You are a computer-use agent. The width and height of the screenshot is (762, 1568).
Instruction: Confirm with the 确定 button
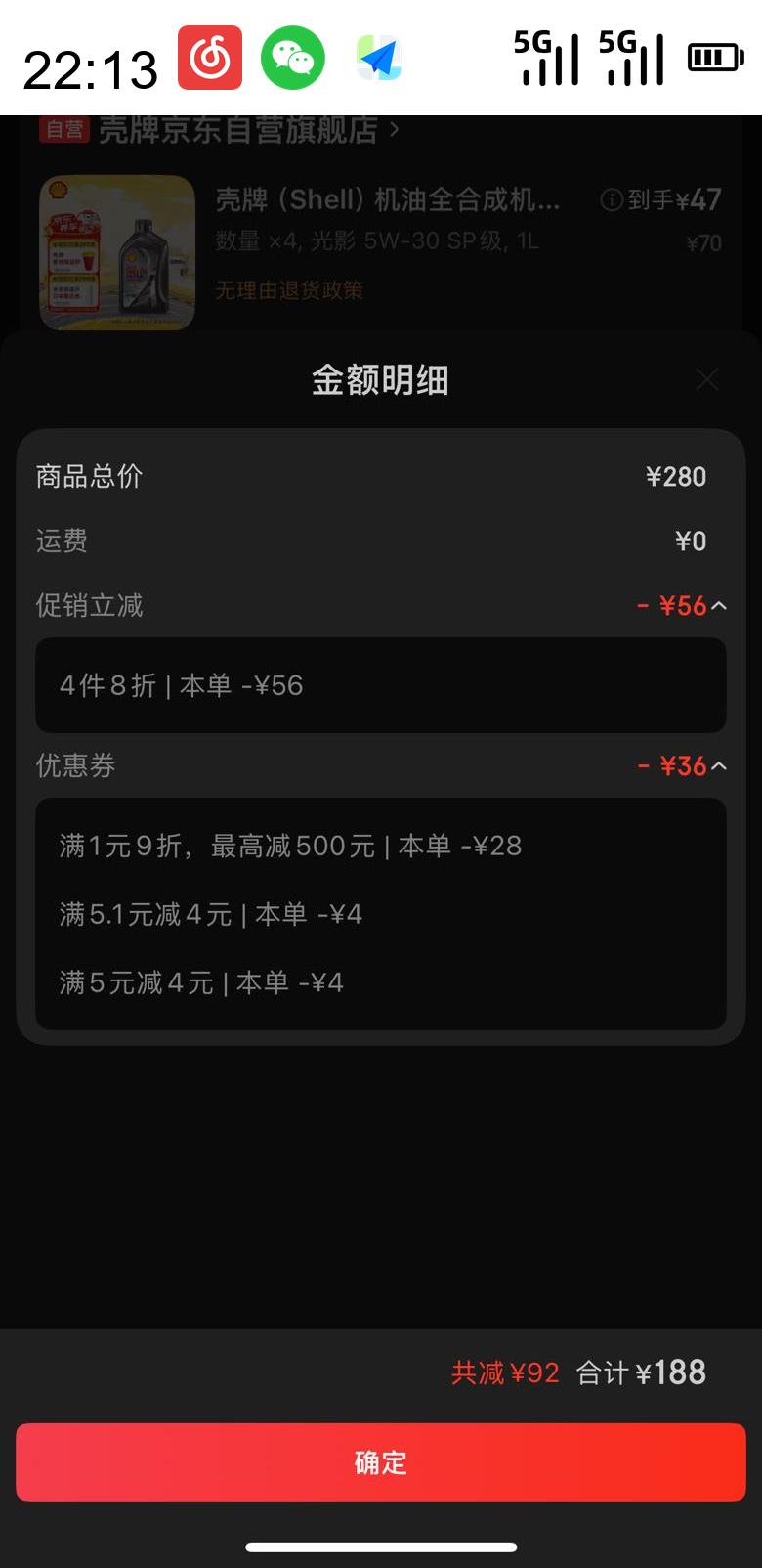[x=381, y=1462]
